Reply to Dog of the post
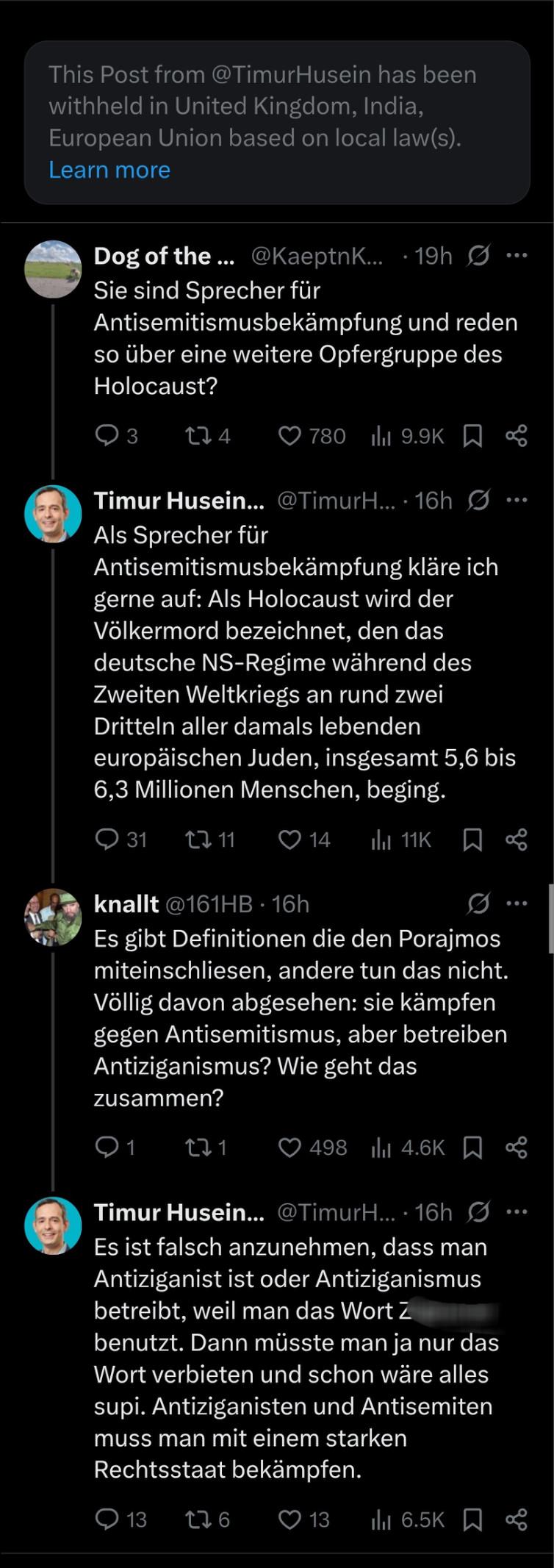Viewport: 554px width, 1568px height. click(107, 436)
